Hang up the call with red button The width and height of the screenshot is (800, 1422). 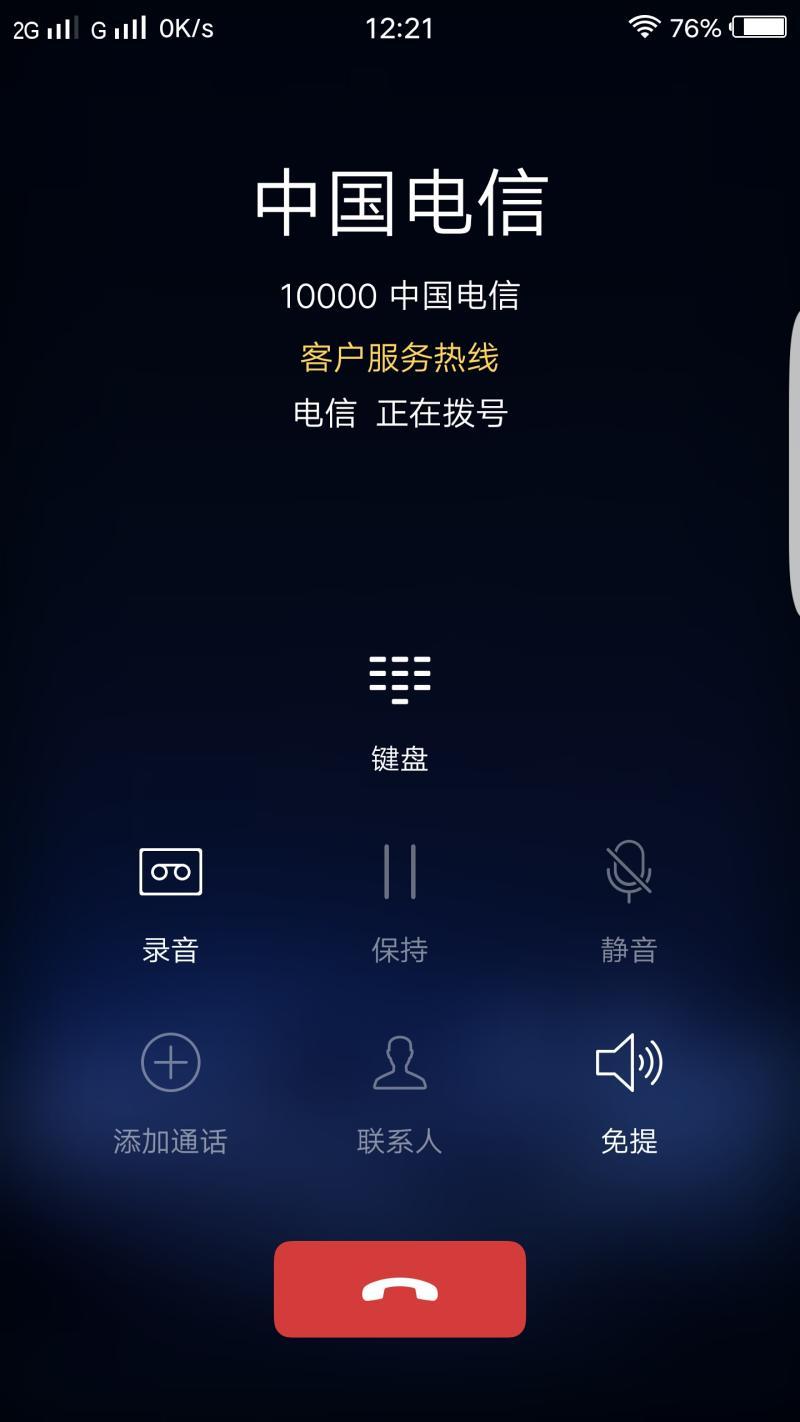point(400,1289)
